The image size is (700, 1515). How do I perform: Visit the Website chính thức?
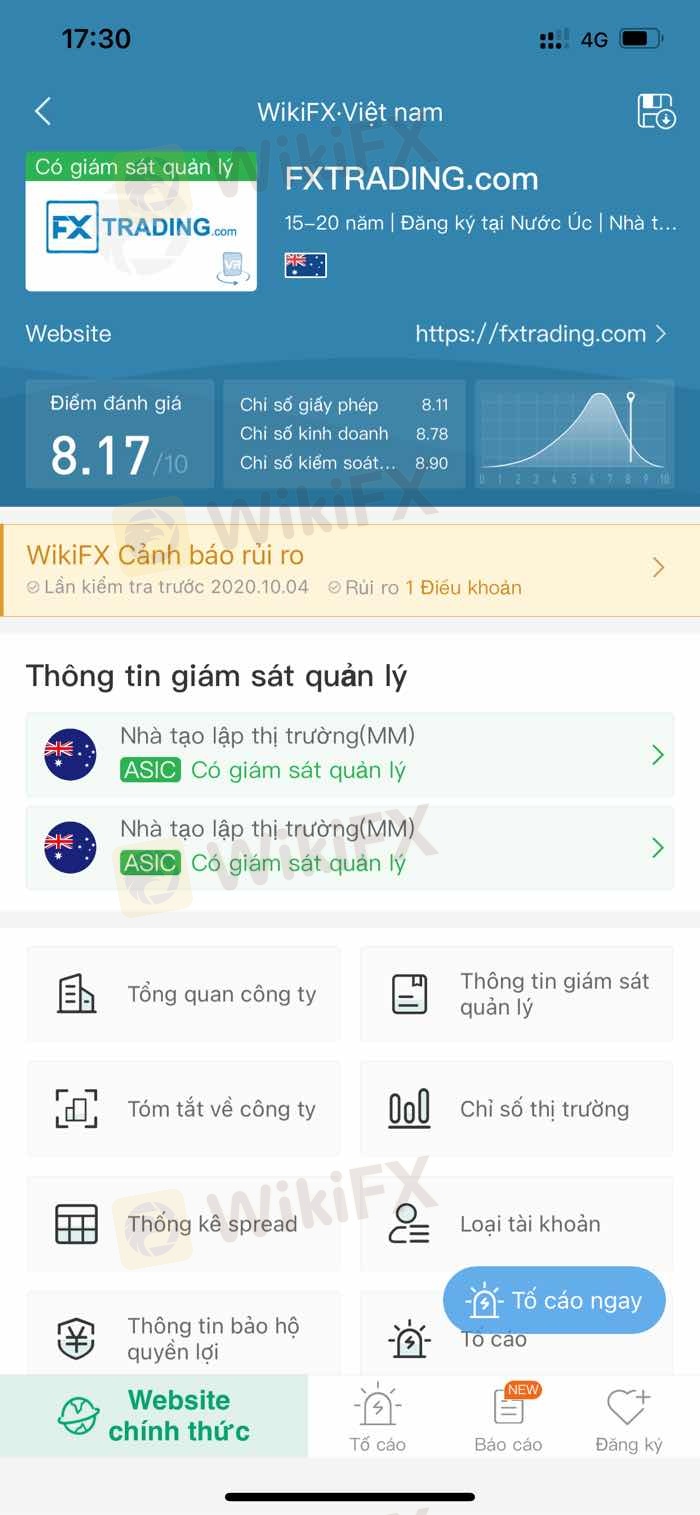tap(154, 1415)
